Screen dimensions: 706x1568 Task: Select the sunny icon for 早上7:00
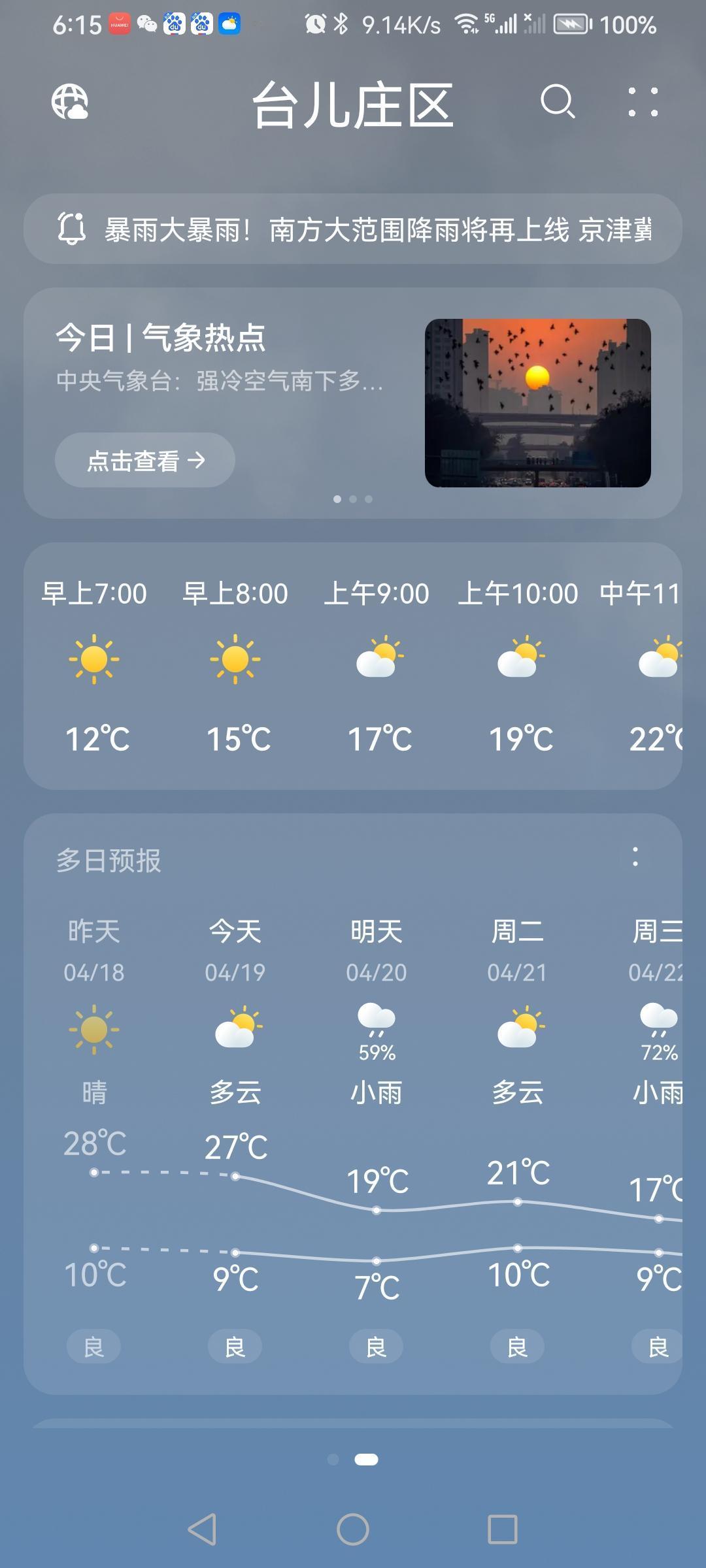pyautogui.click(x=93, y=660)
